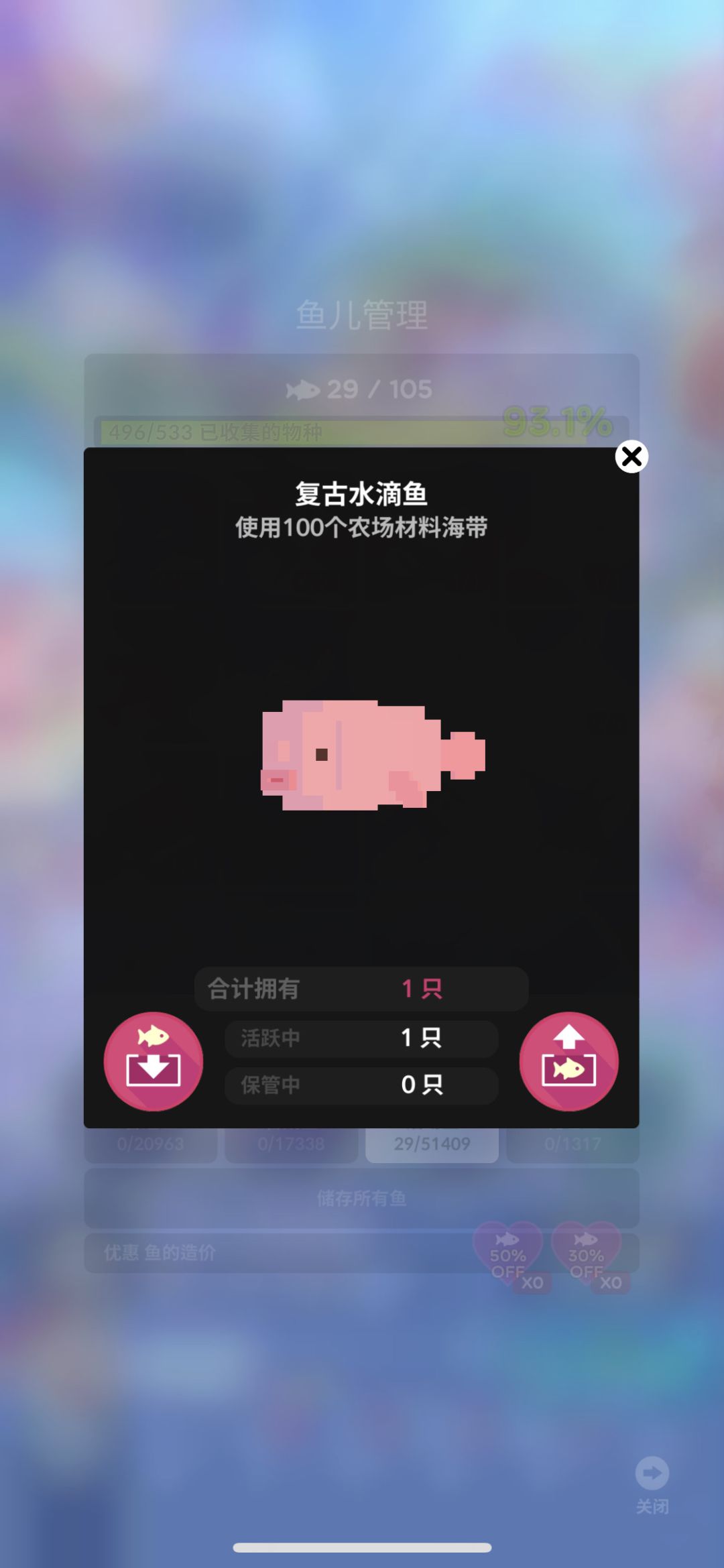Tap the store fish icon with down arrow
The image size is (724, 1568).
[153, 1061]
